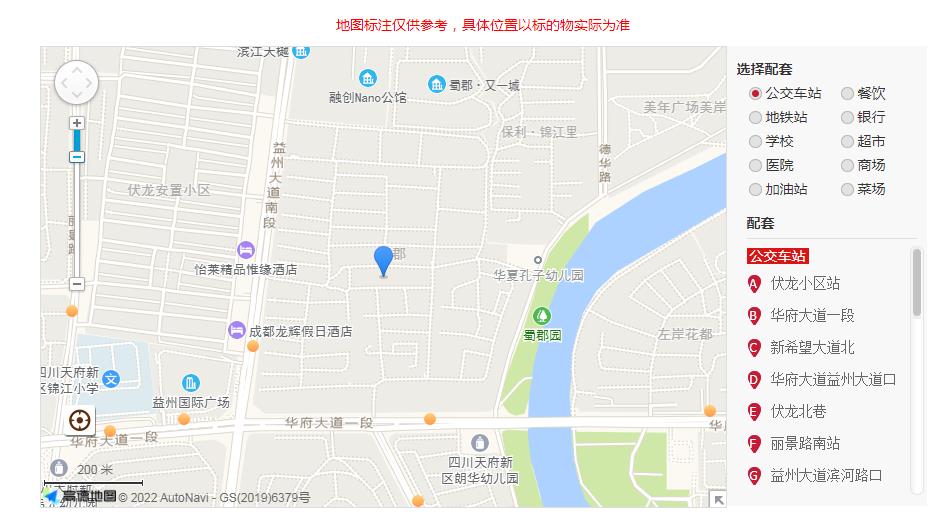Pick 医院 radio option
The height and width of the screenshot is (516, 946).
pos(756,165)
